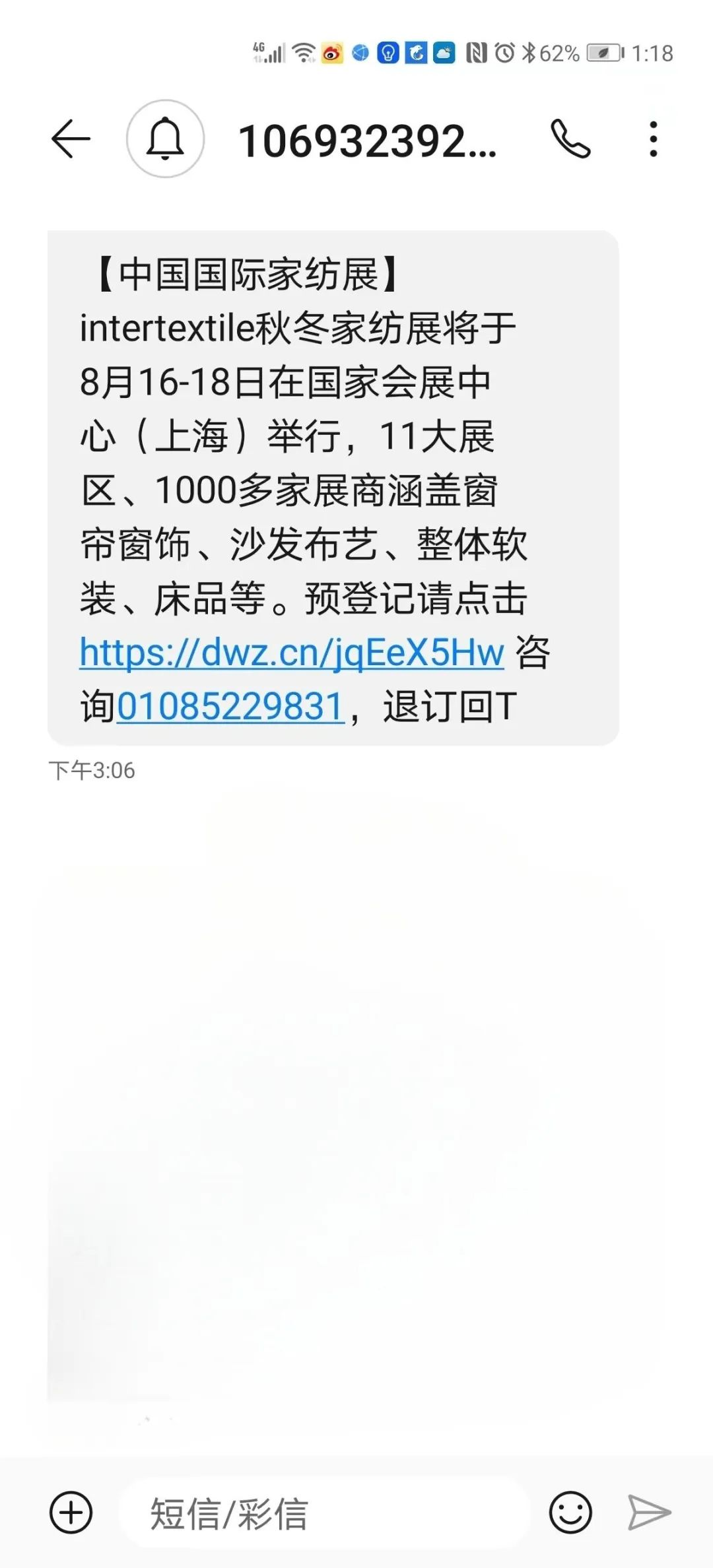
Task: Tap the Wi-Fi signal icon
Action: point(302,51)
